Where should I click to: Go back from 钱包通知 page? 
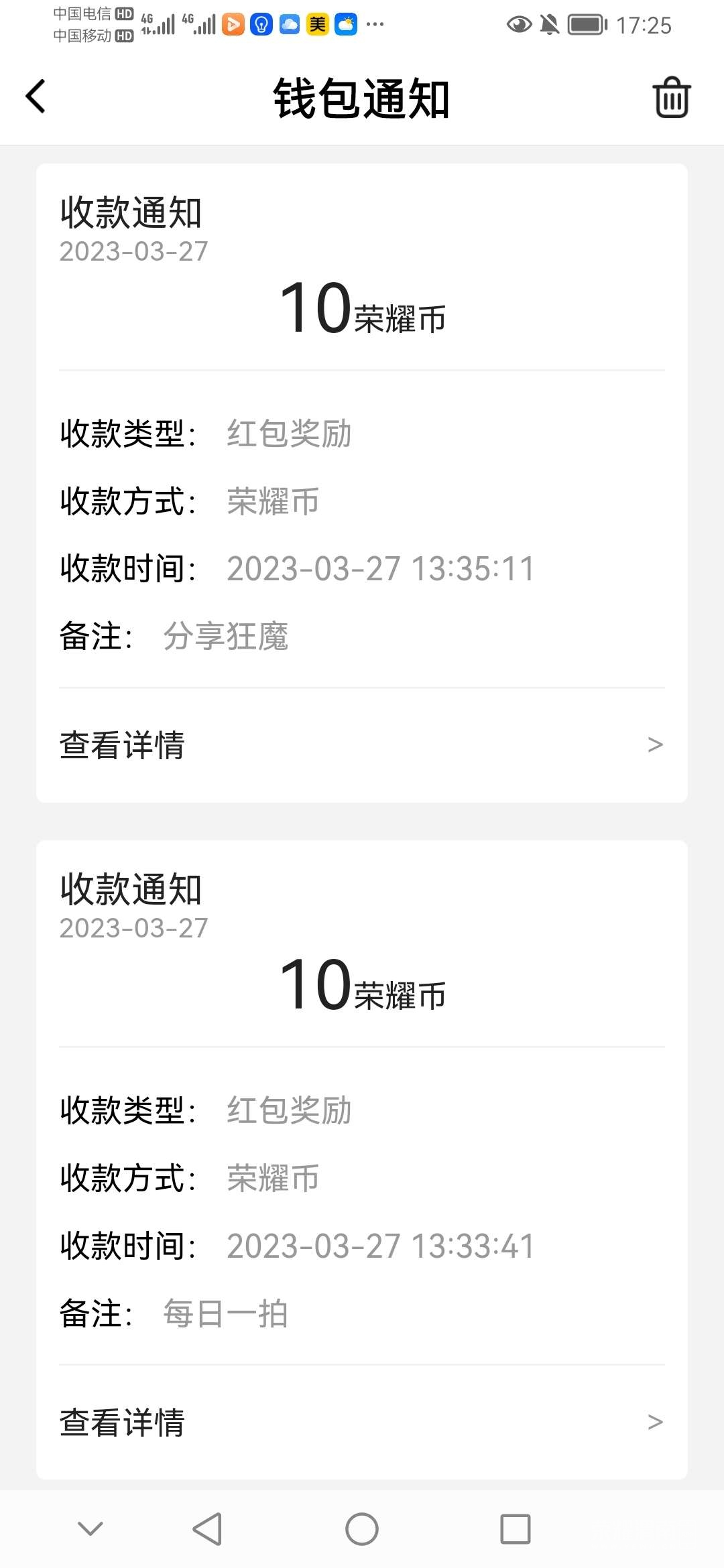[36, 97]
